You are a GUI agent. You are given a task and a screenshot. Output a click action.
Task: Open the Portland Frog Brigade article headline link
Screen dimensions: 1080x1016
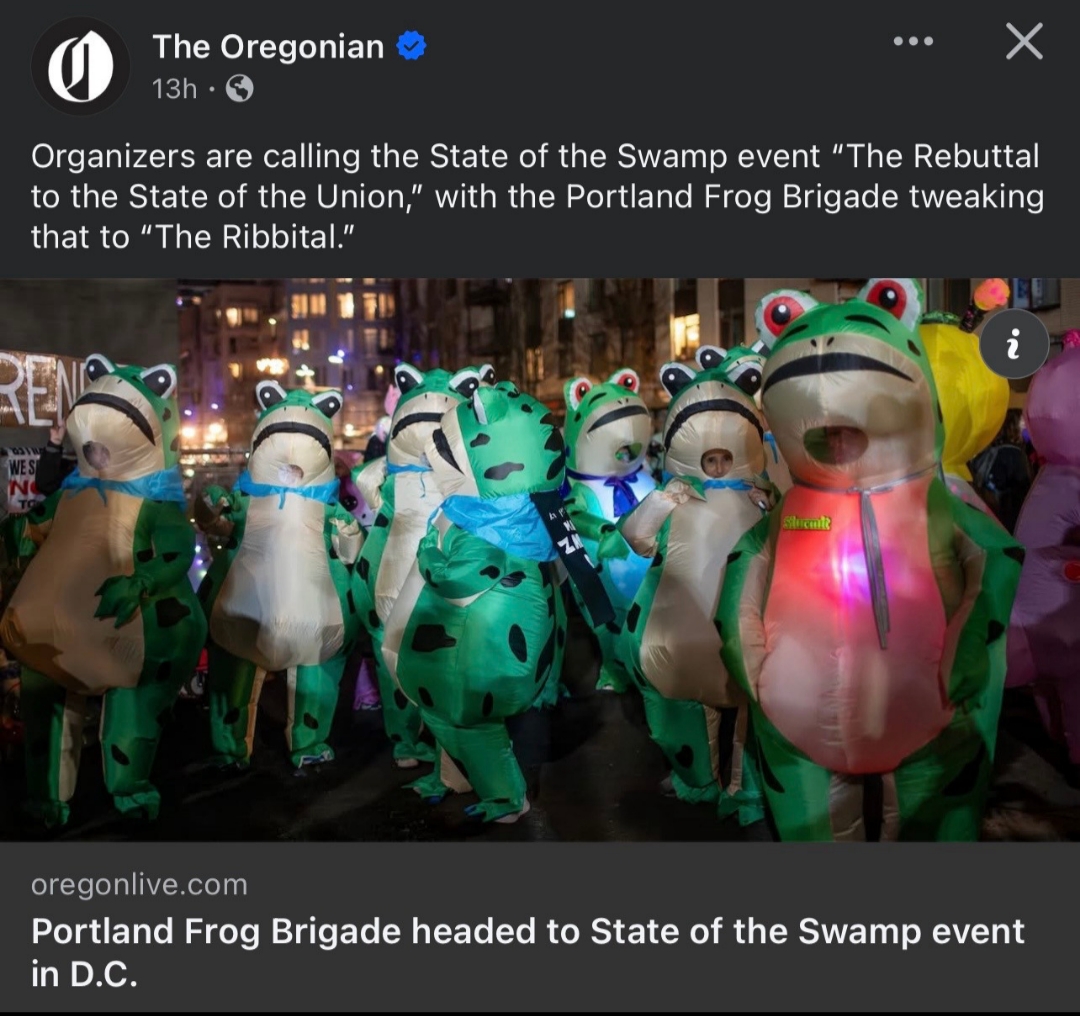click(527, 950)
